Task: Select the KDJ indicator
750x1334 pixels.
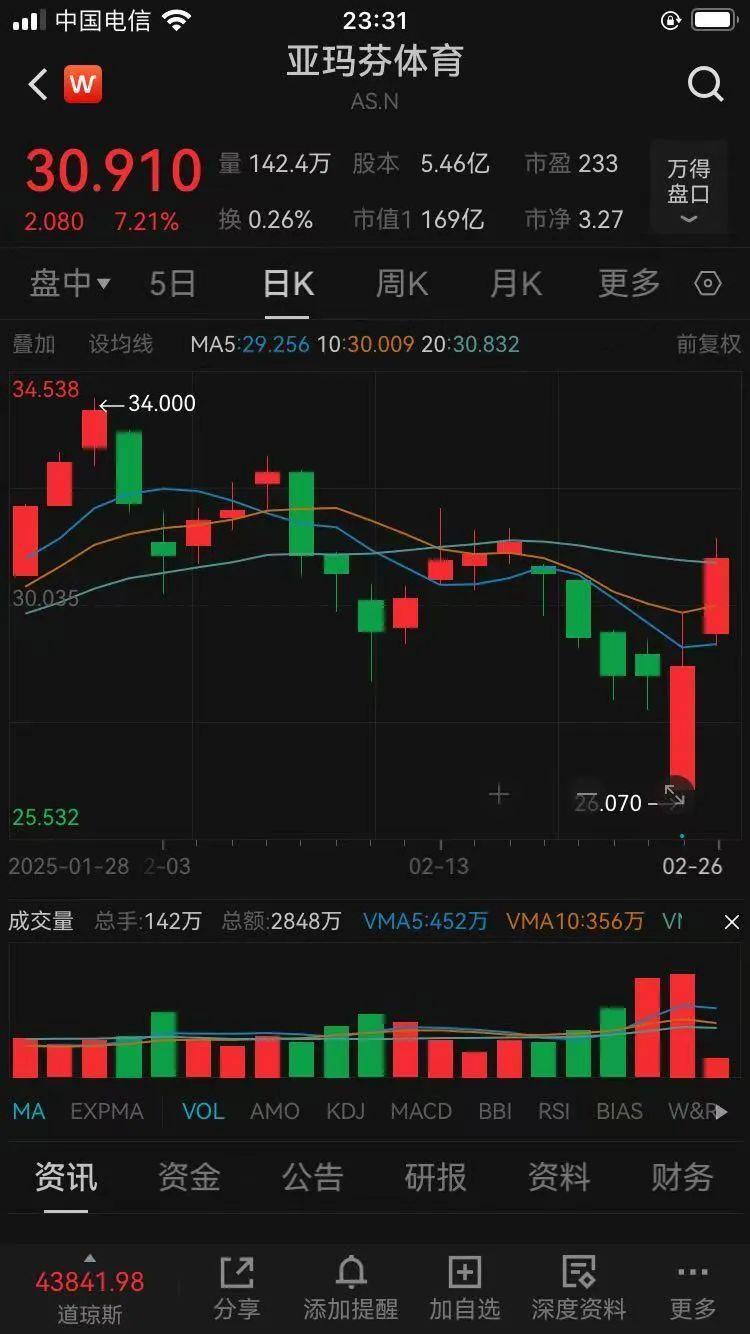Action: 345,1111
